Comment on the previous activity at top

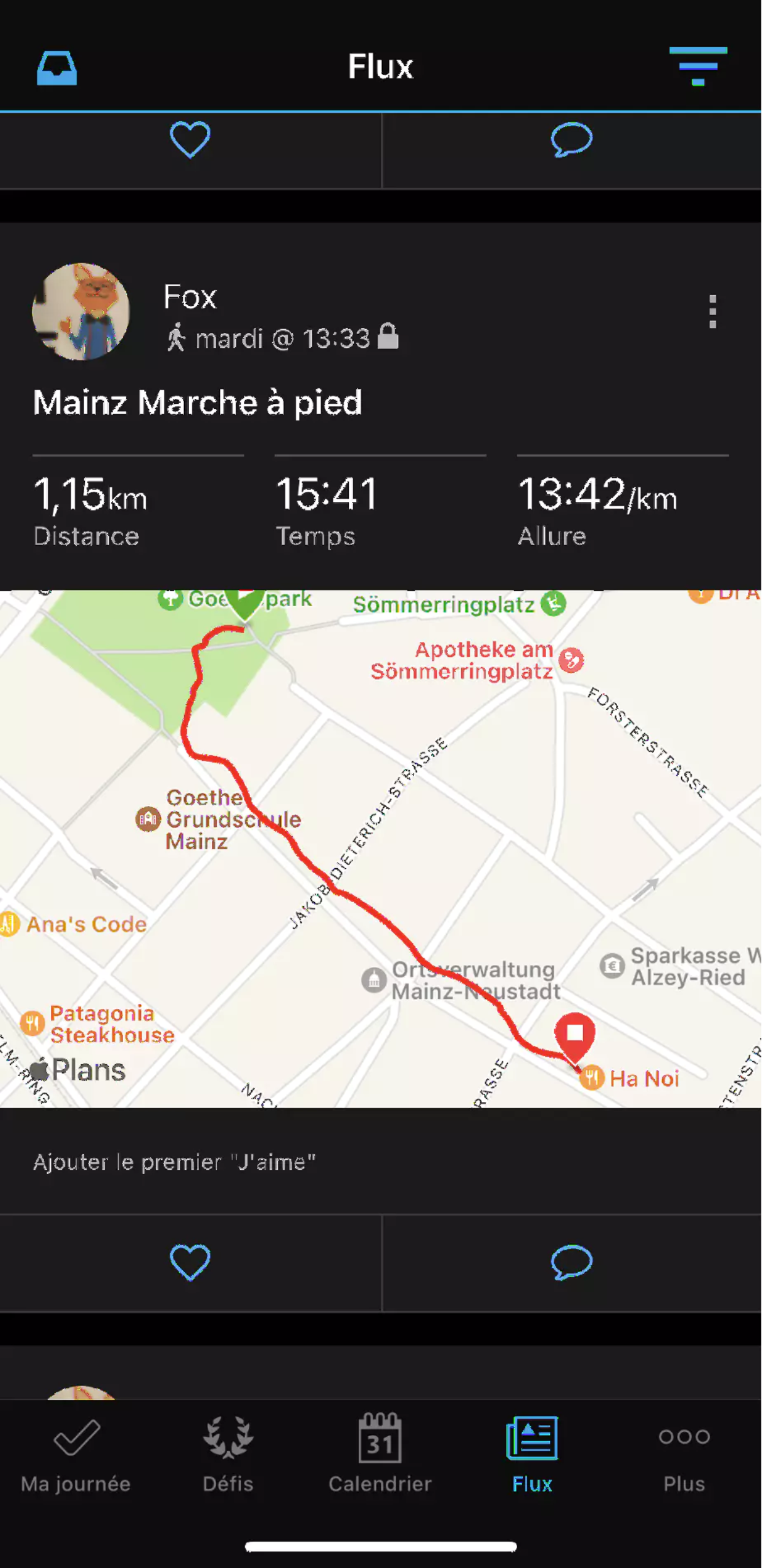click(x=571, y=140)
